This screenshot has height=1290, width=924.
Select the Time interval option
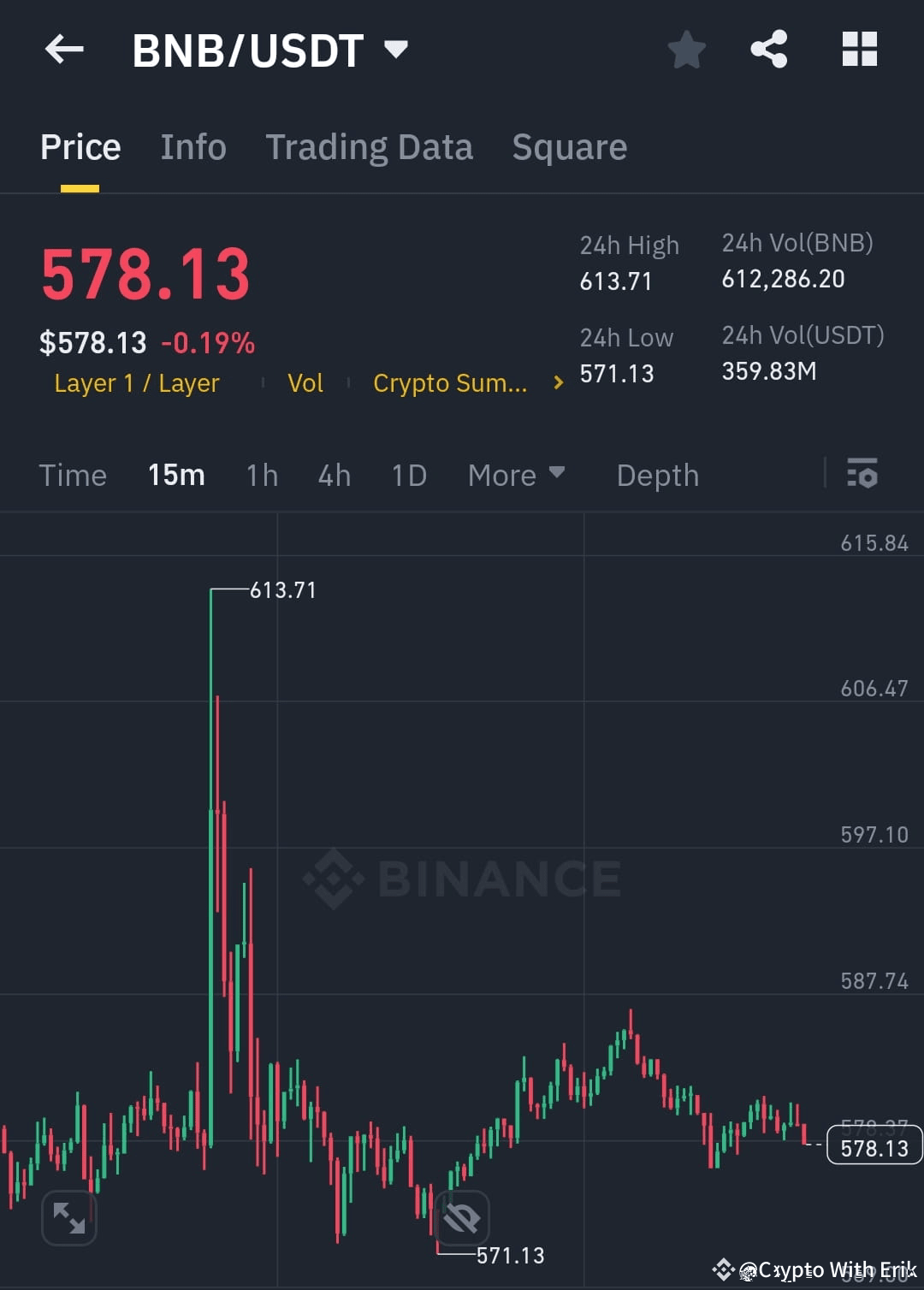73,475
